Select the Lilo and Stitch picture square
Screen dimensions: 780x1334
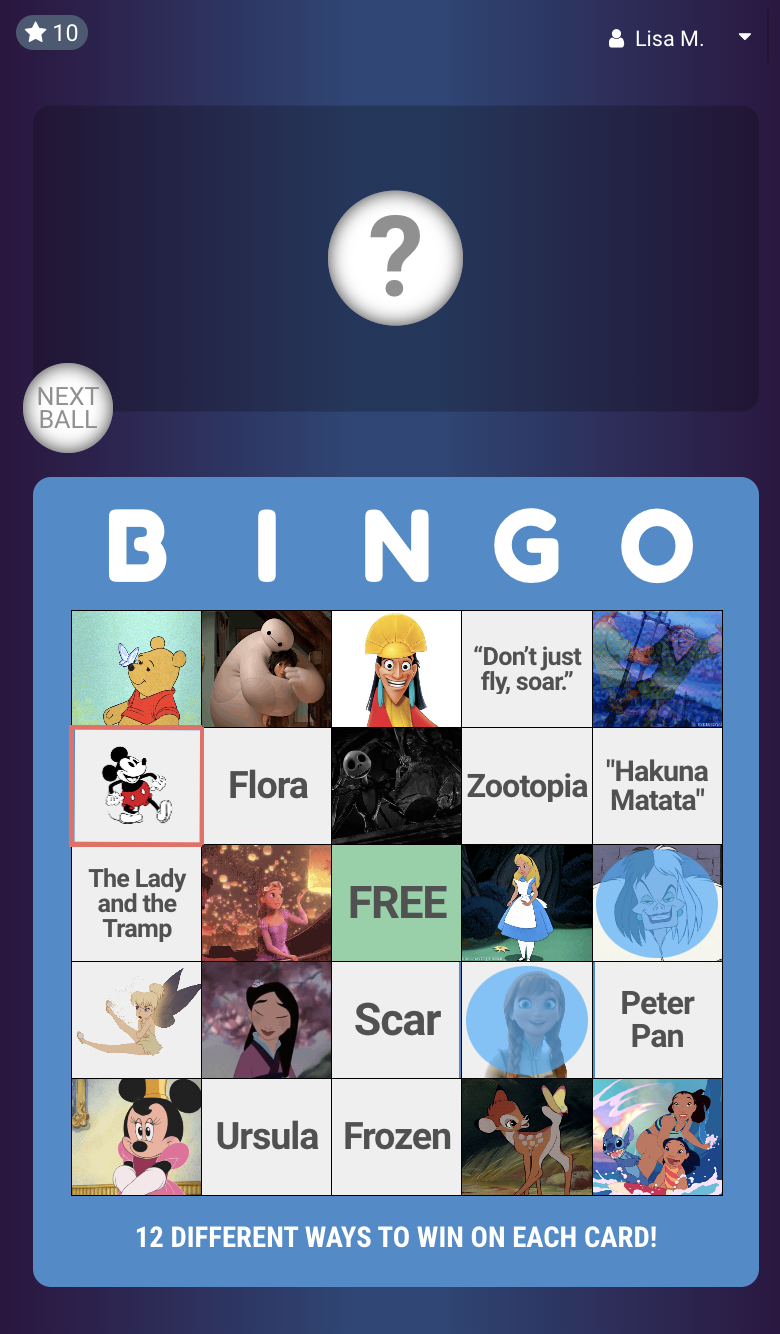[x=657, y=1137]
